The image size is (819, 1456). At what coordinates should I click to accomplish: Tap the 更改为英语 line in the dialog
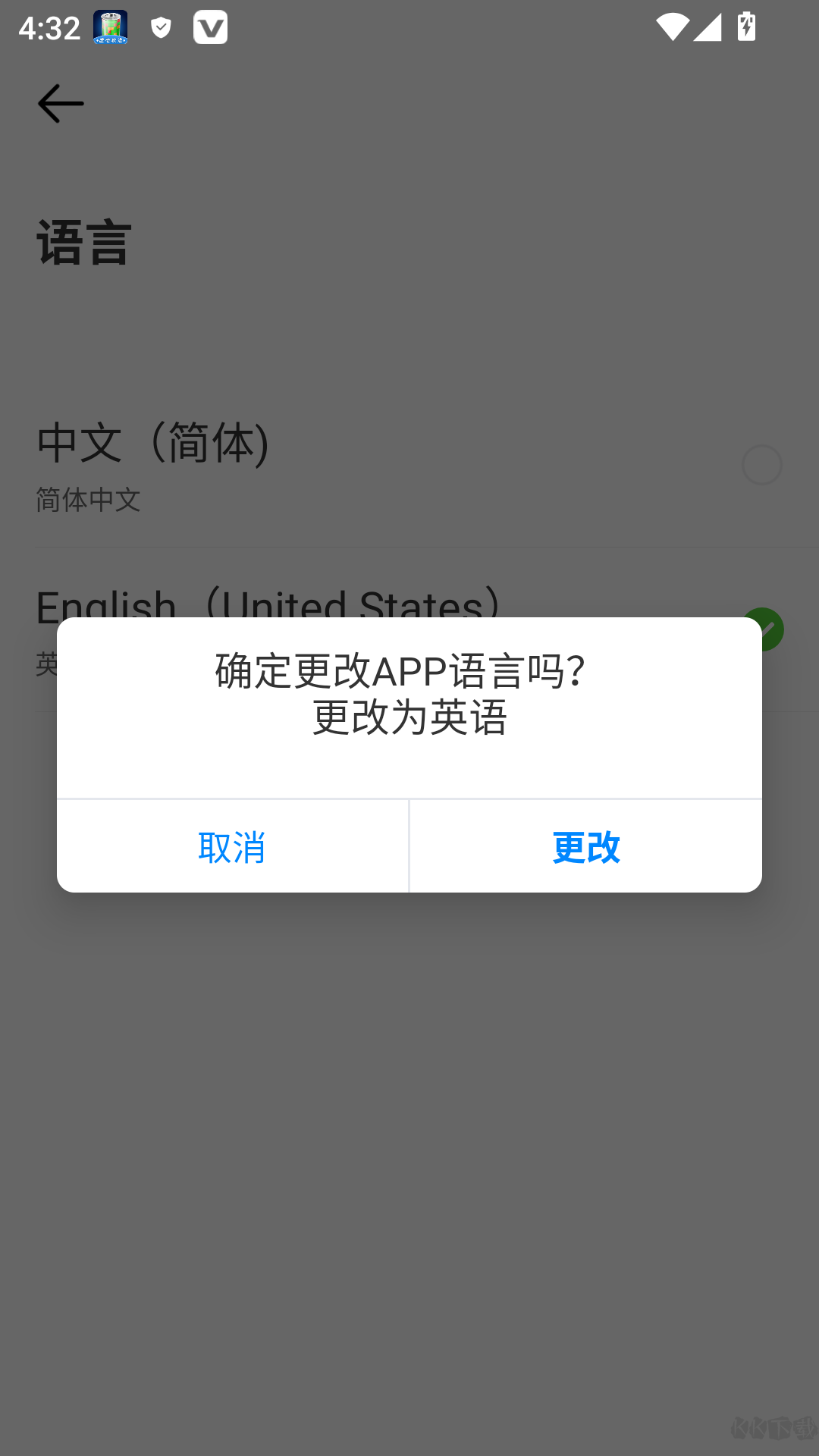[409, 719]
